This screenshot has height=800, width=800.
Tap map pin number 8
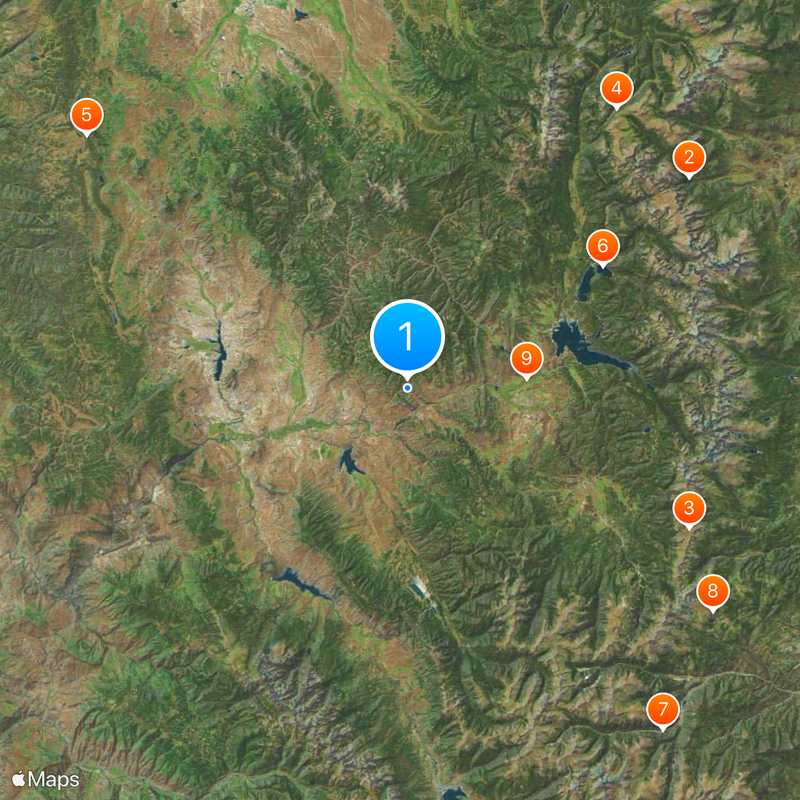[712, 591]
